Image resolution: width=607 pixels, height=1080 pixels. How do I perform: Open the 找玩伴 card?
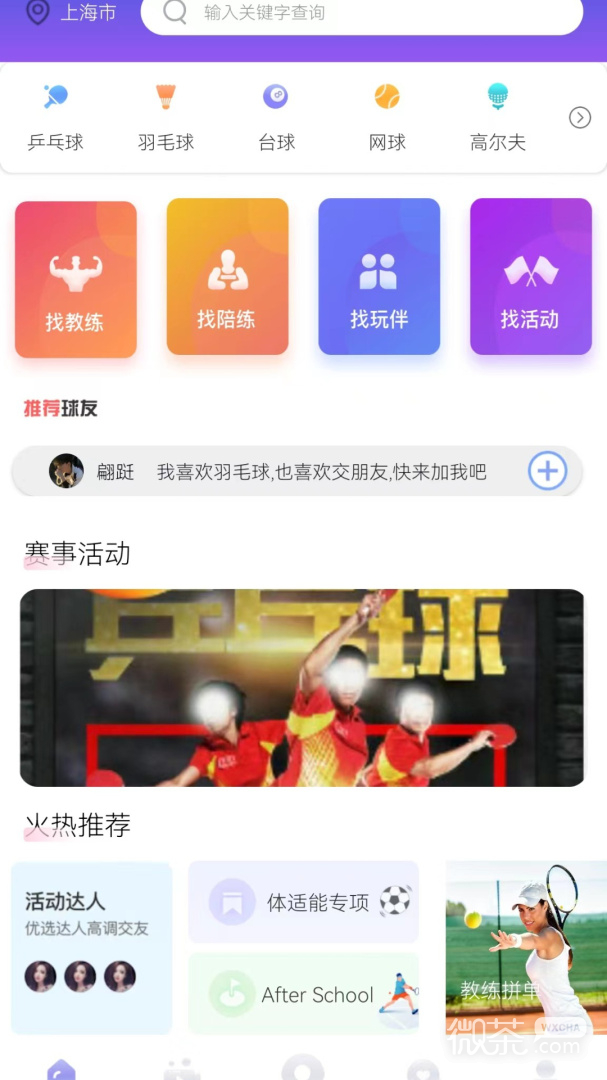[379, 277]
